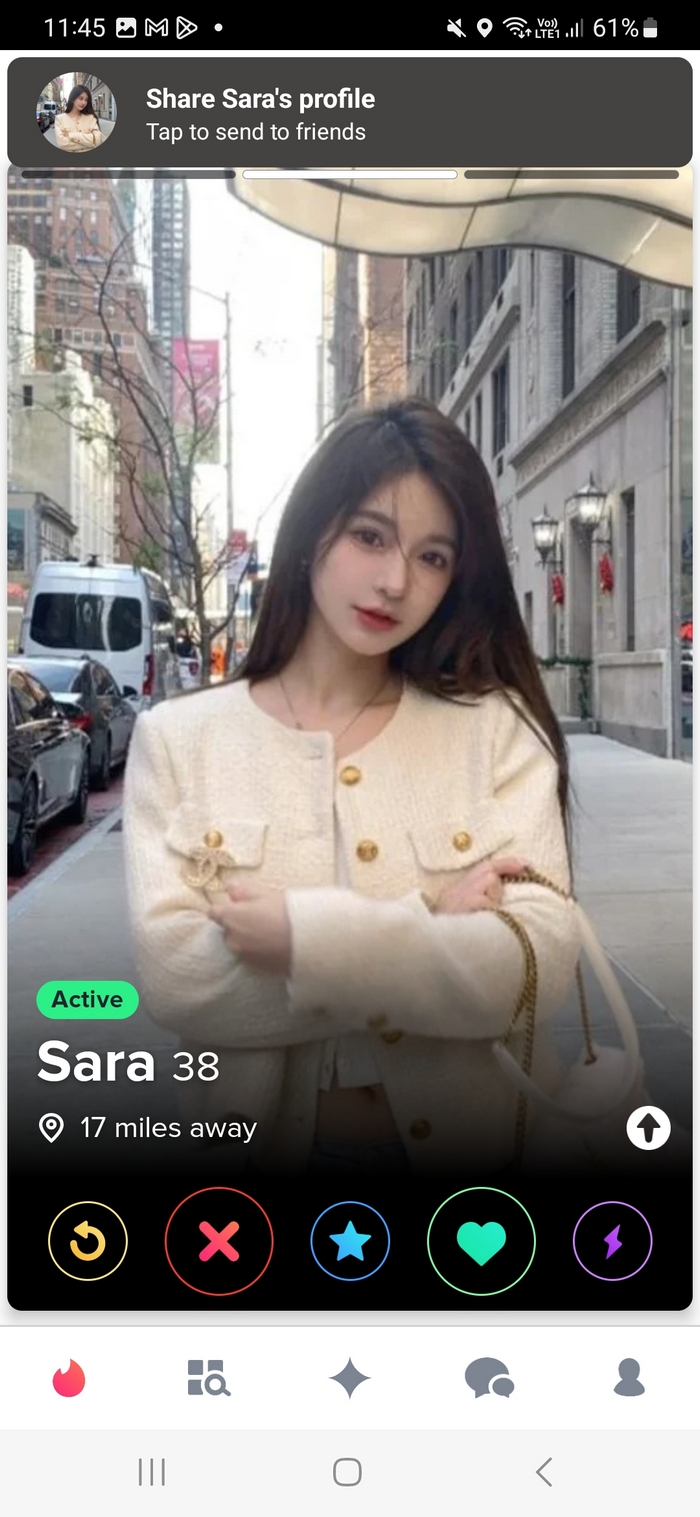Viewport: 700px width, 1517px height.
Task: Open the recent apps button
Action: (x=152, y=1471)
